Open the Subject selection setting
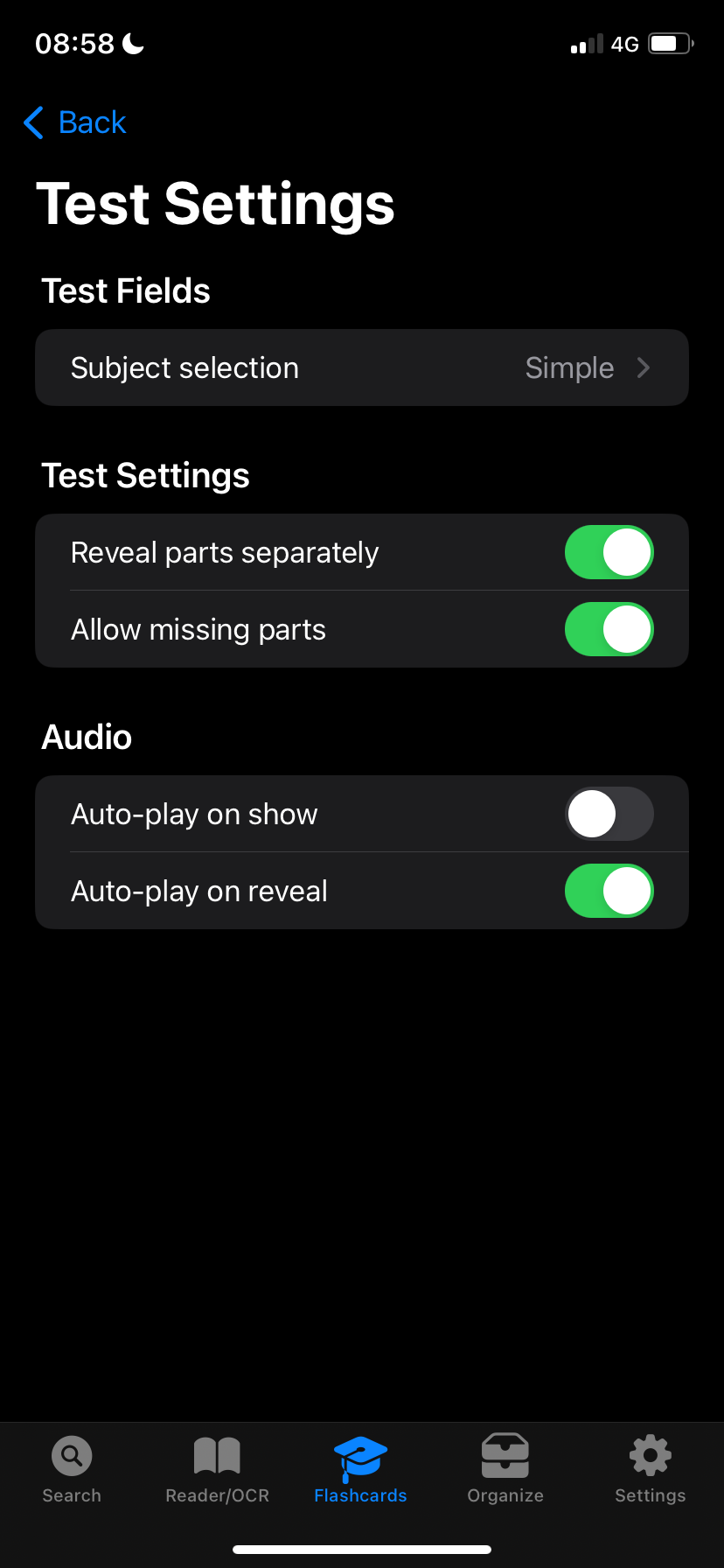Image resolution: width=724 pixels, height=1568 pixels. tap(362, 367)
